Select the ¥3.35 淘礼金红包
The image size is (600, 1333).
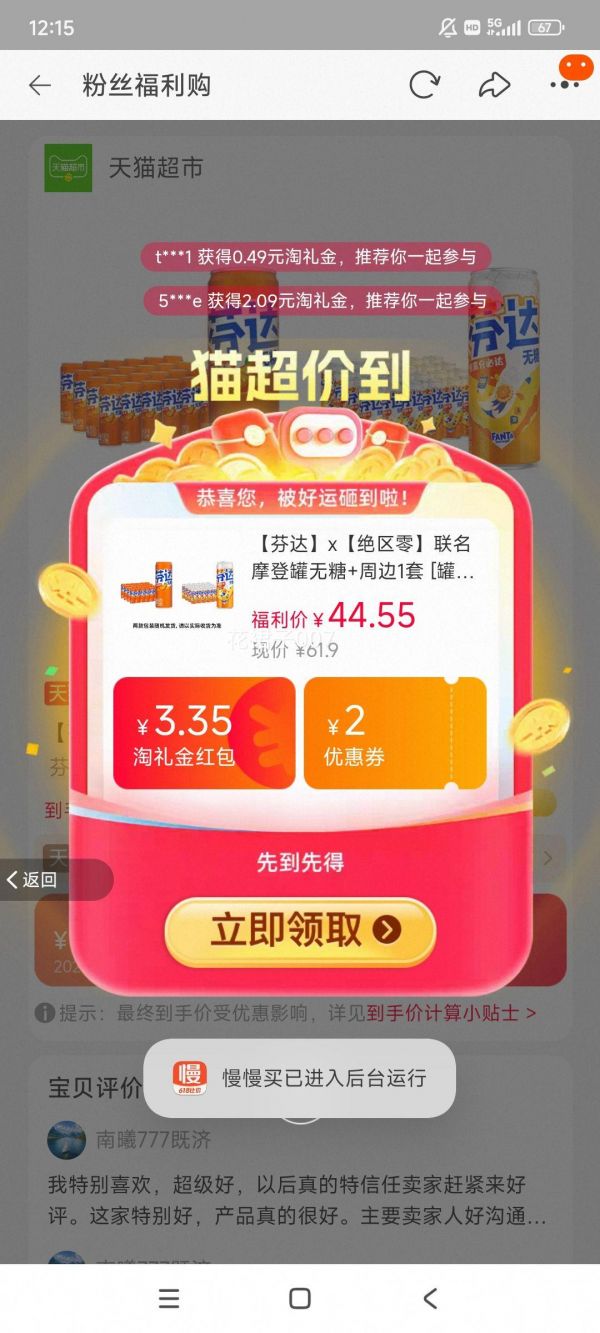(x=204, y=733)
